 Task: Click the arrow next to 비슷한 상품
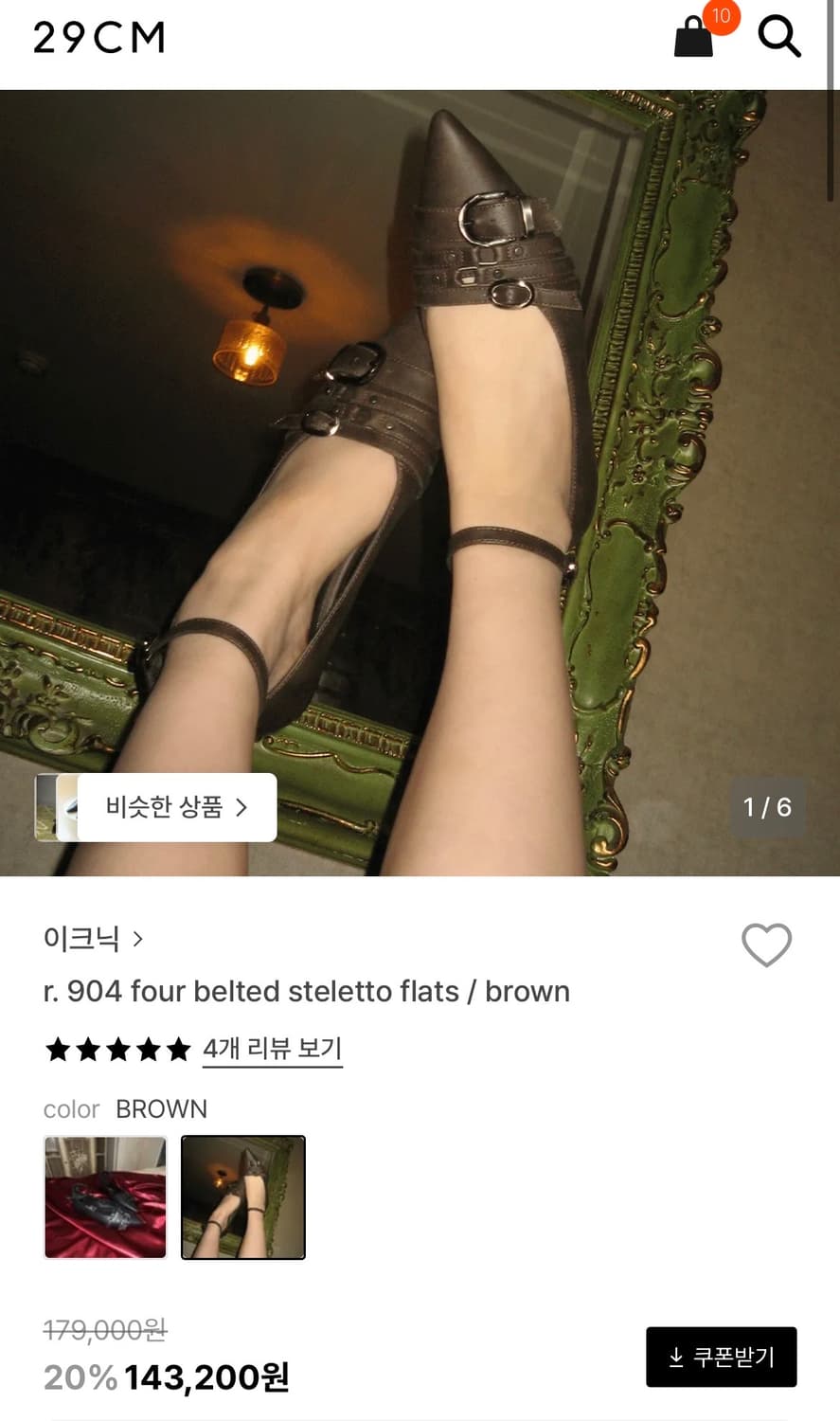pyautogui.click(x=243, y=807)
